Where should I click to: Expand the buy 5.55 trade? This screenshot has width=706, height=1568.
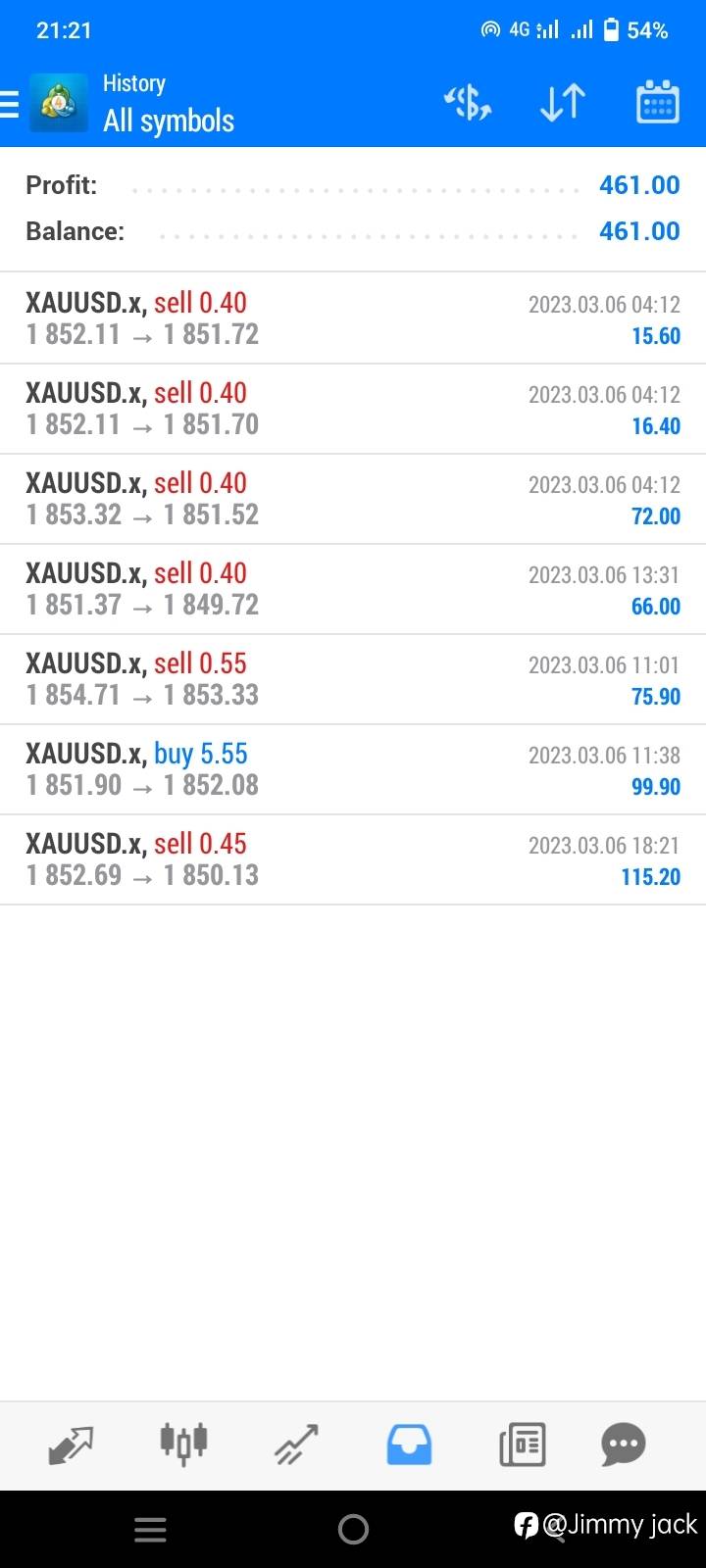click(x=353, y=769)
